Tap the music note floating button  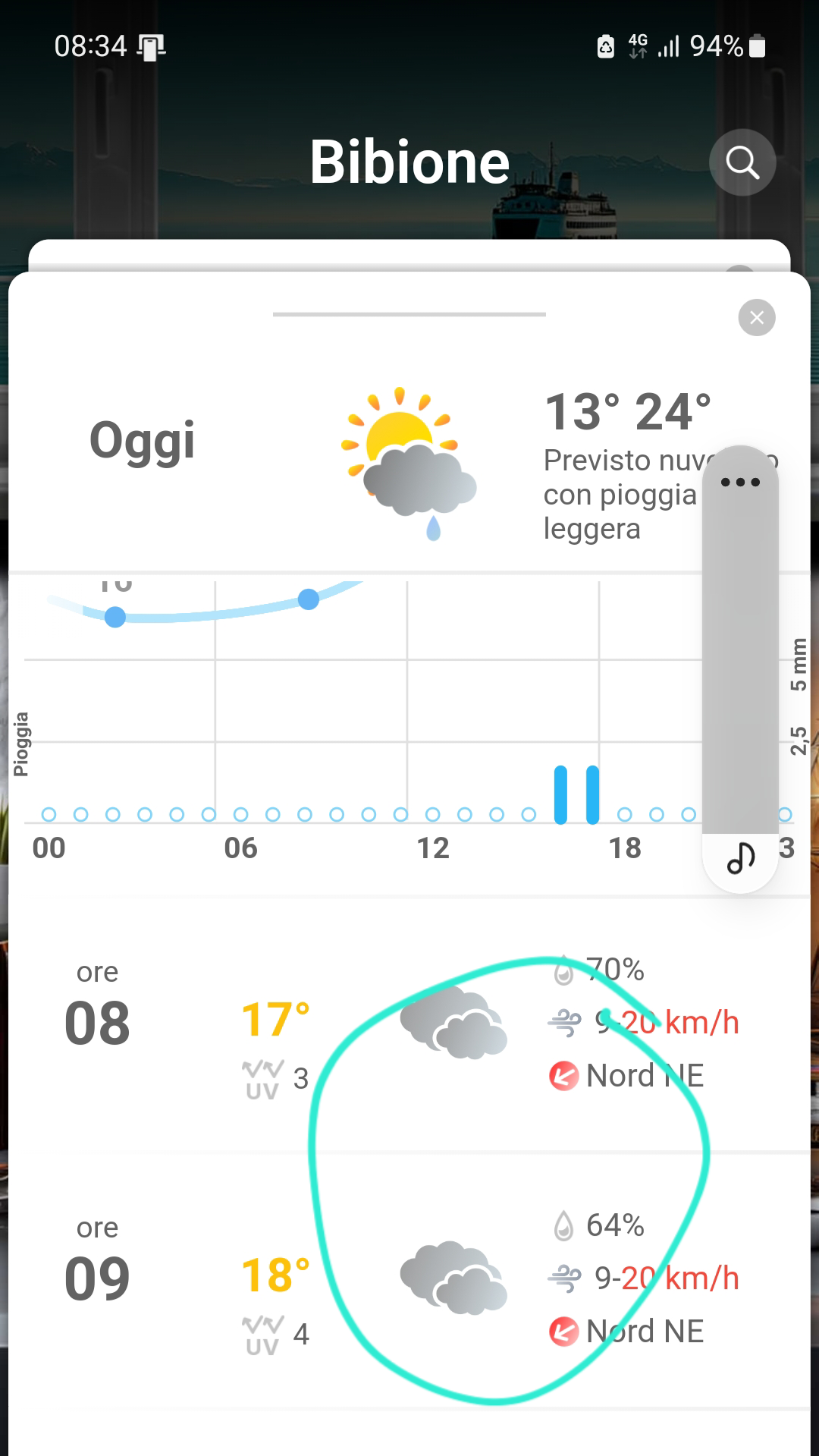pos(740,859)
